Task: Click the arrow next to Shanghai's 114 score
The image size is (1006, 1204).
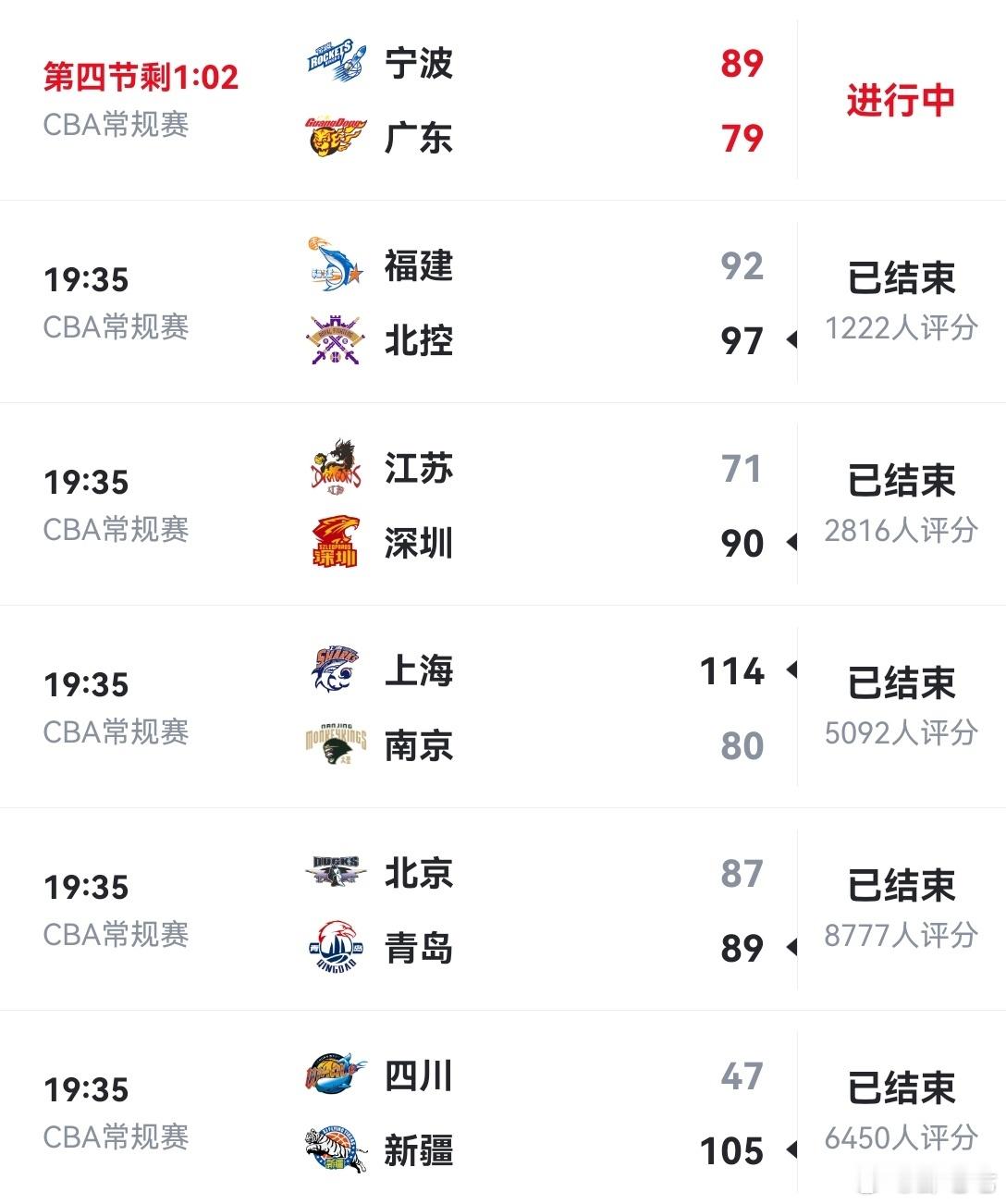Action: click(x=793, y=671)
